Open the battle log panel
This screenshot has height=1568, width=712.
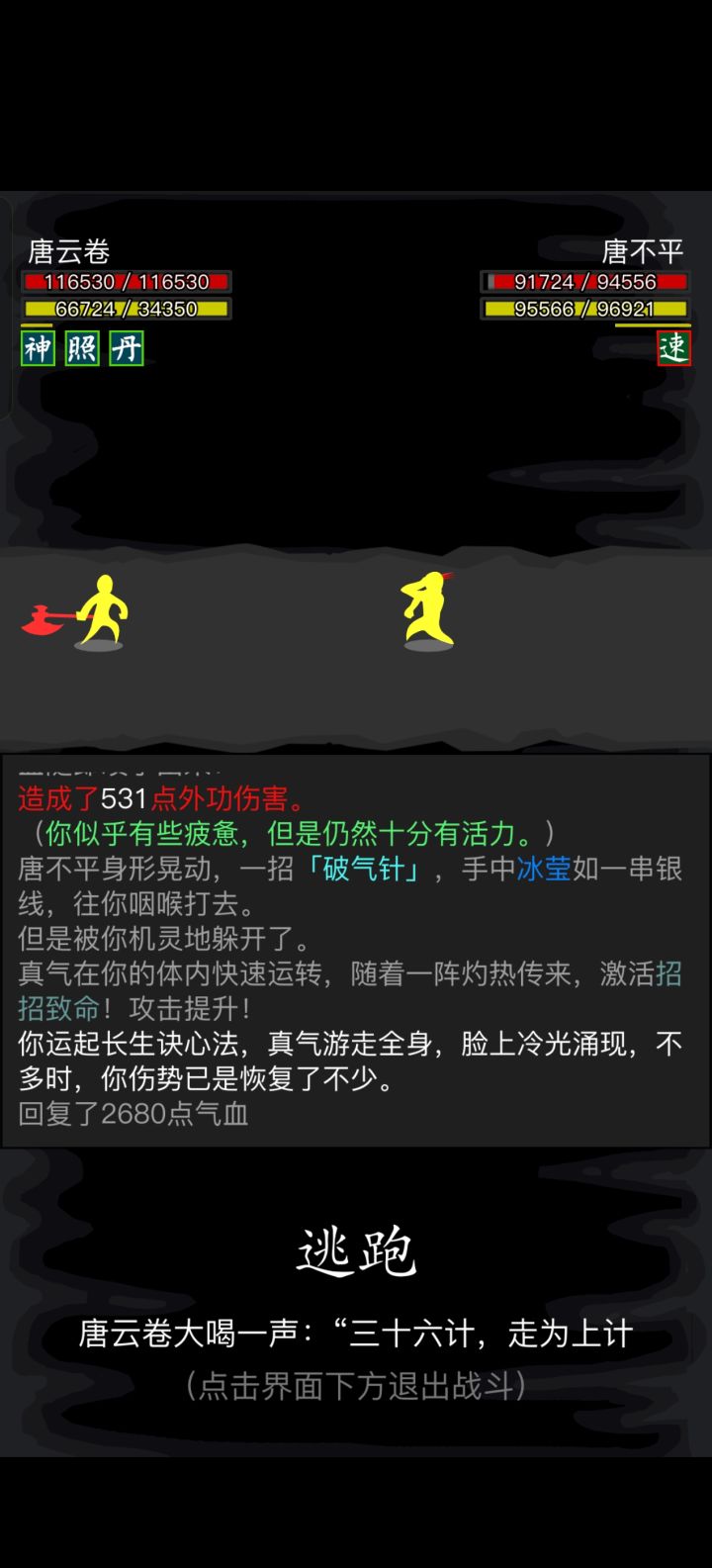356,950
